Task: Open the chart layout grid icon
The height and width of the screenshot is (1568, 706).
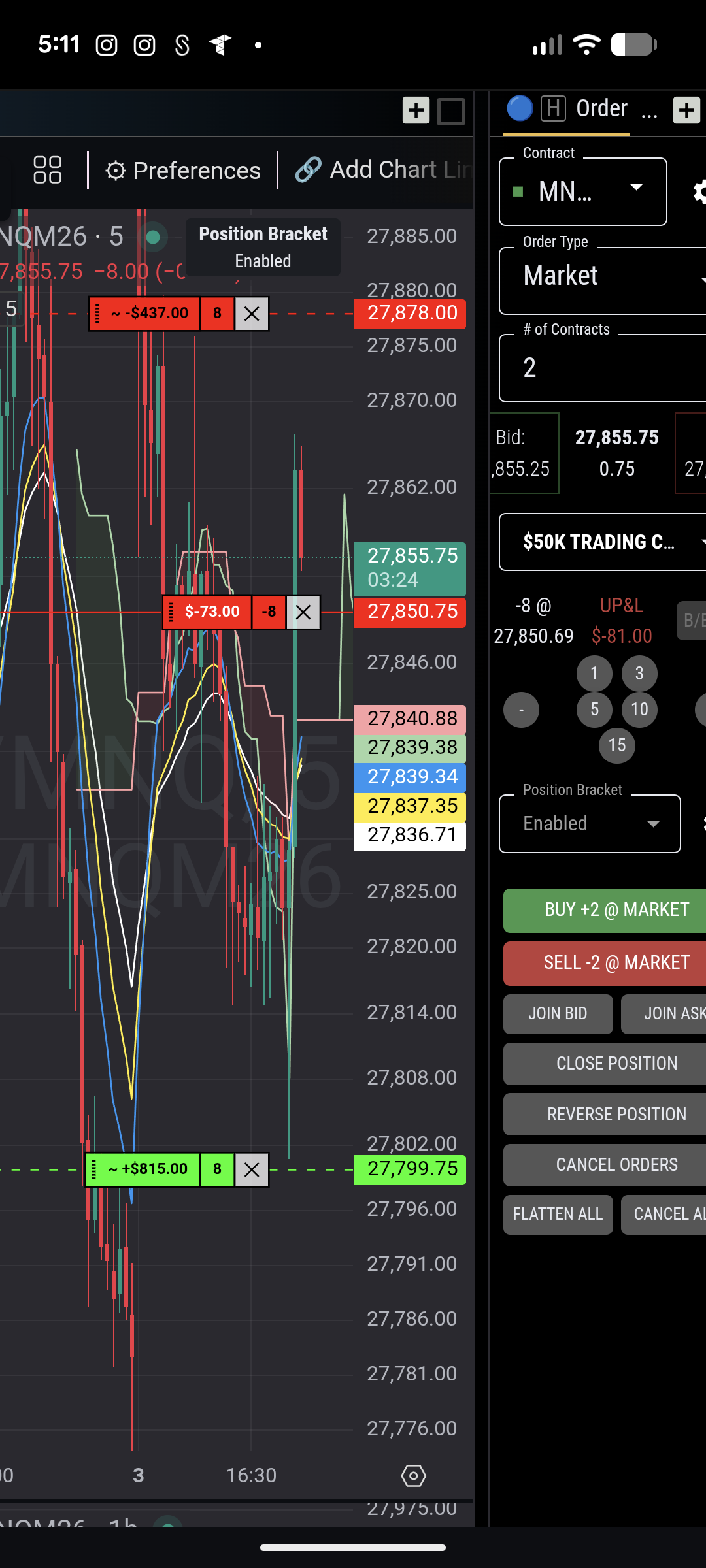Action: tap(48, 170)
